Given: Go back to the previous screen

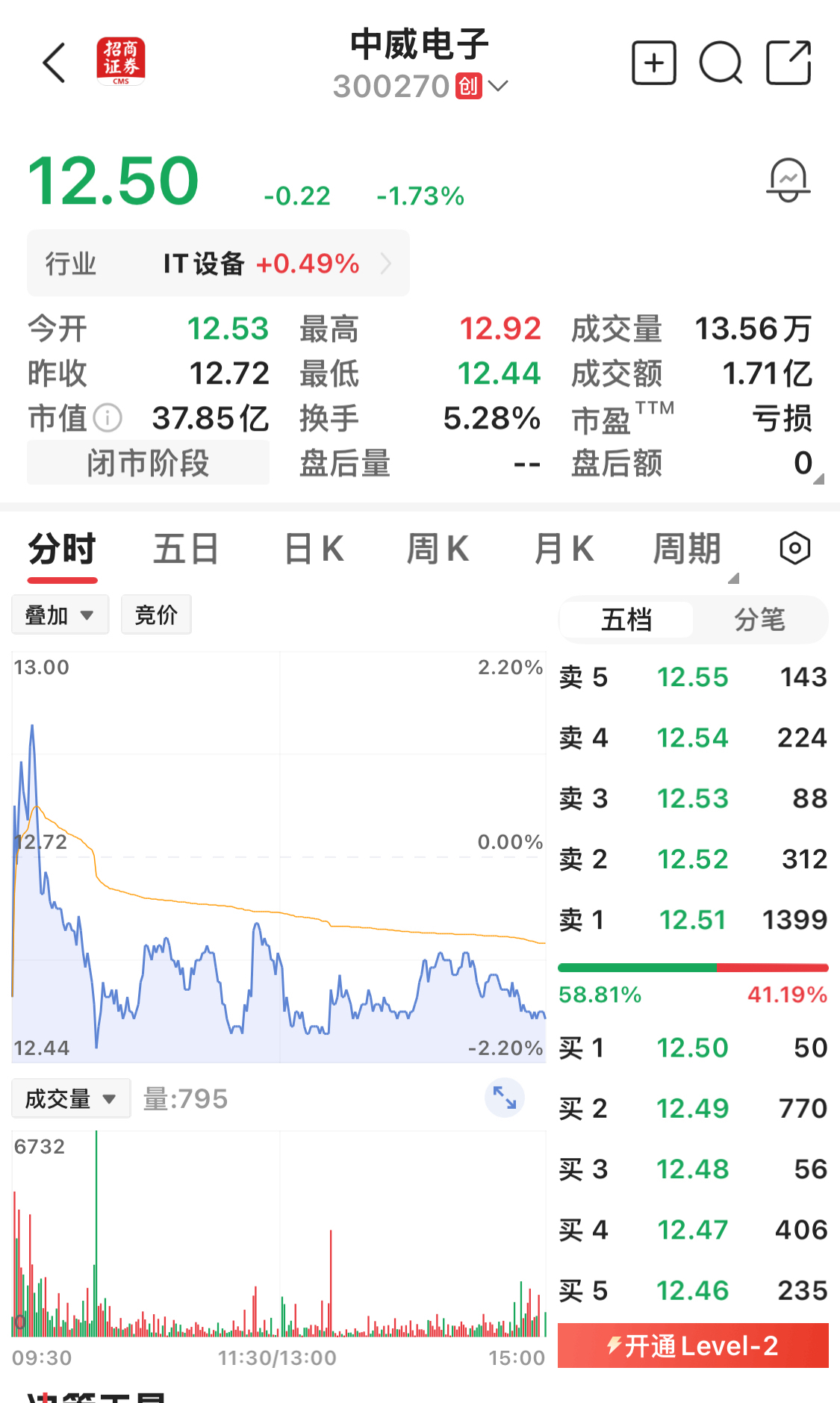Looking at the screenshot, I should 54,63.
